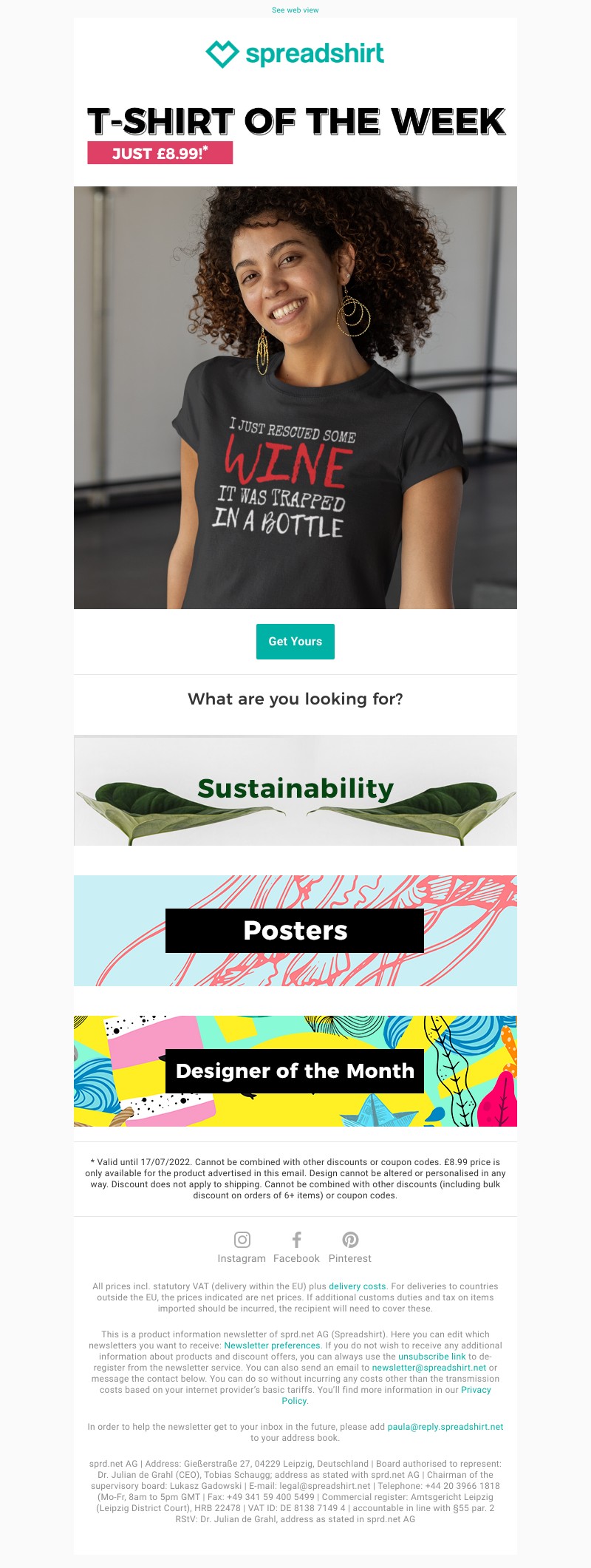Open Newsletter preferences link
The image size is (591, 1568).
tap(272, 1345)
